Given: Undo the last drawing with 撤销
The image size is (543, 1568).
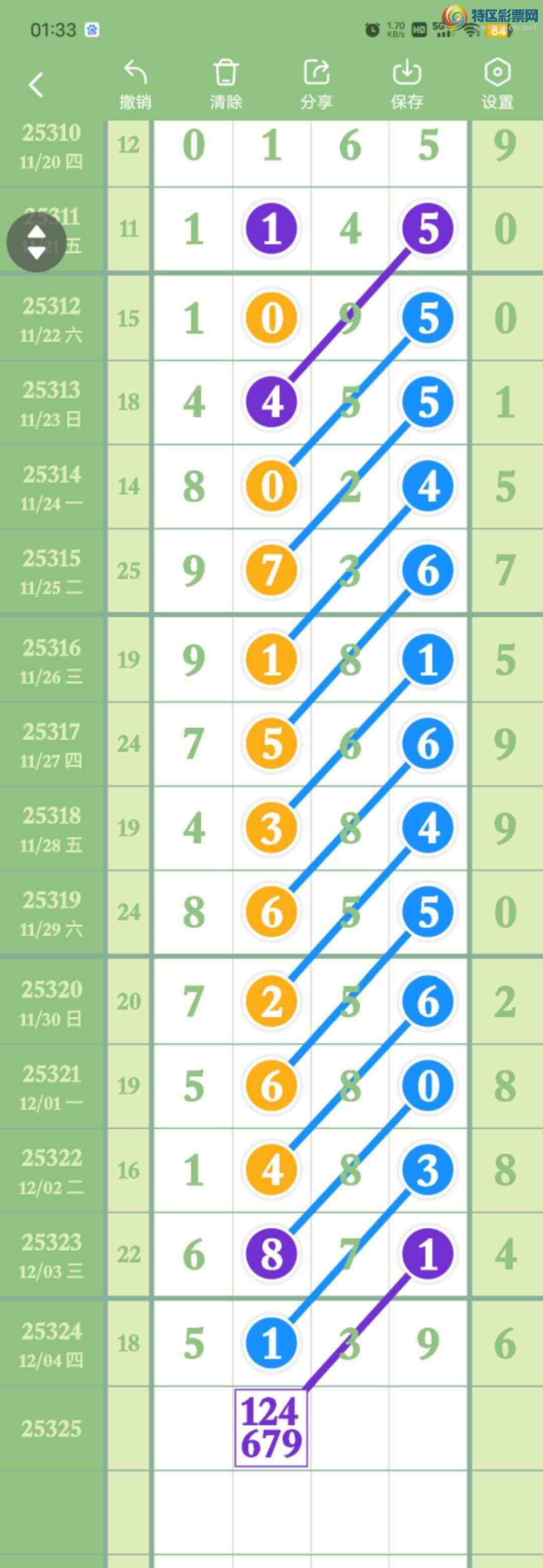Looking at the screenshot, I should [135, 84].
